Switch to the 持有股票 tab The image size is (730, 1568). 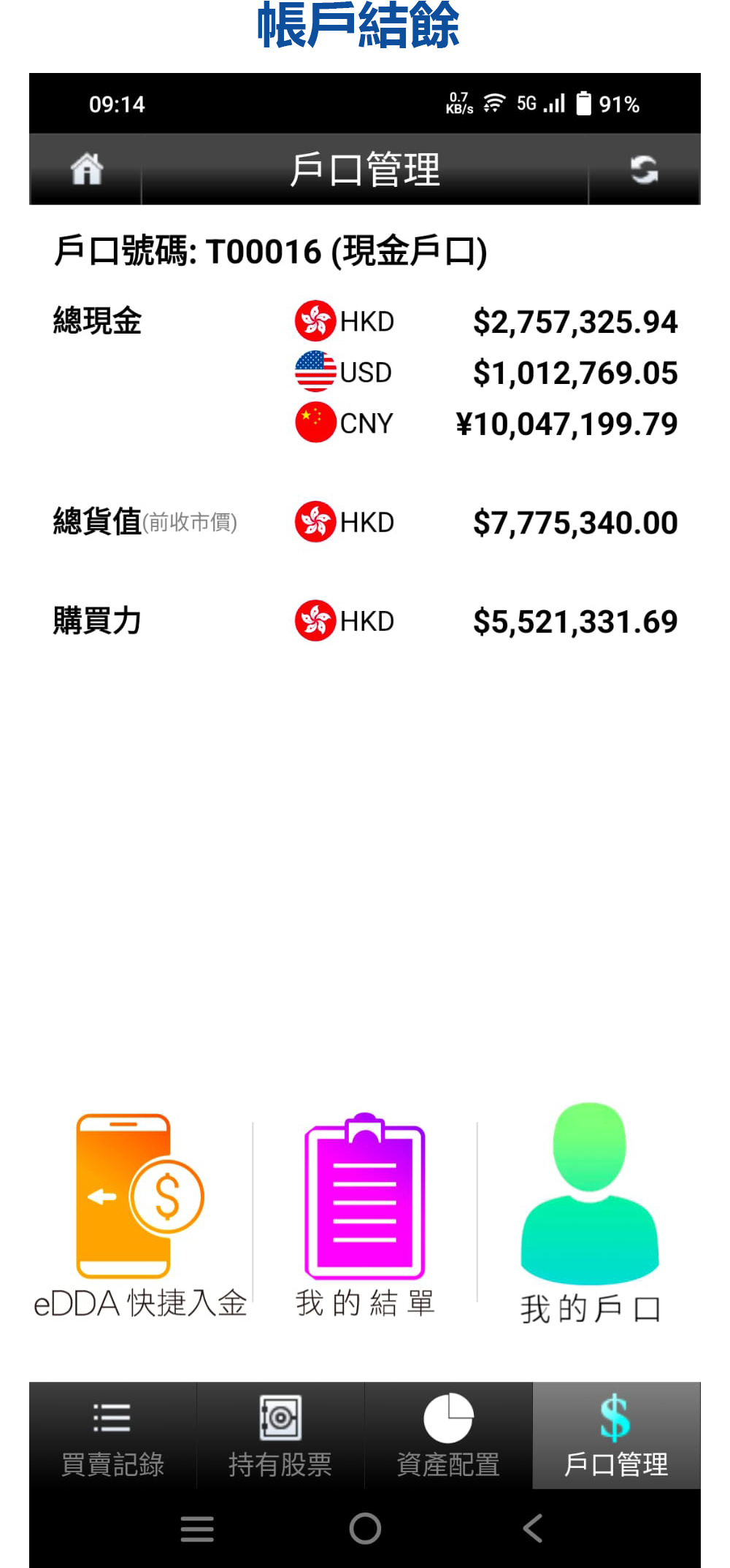point(280,1436)
